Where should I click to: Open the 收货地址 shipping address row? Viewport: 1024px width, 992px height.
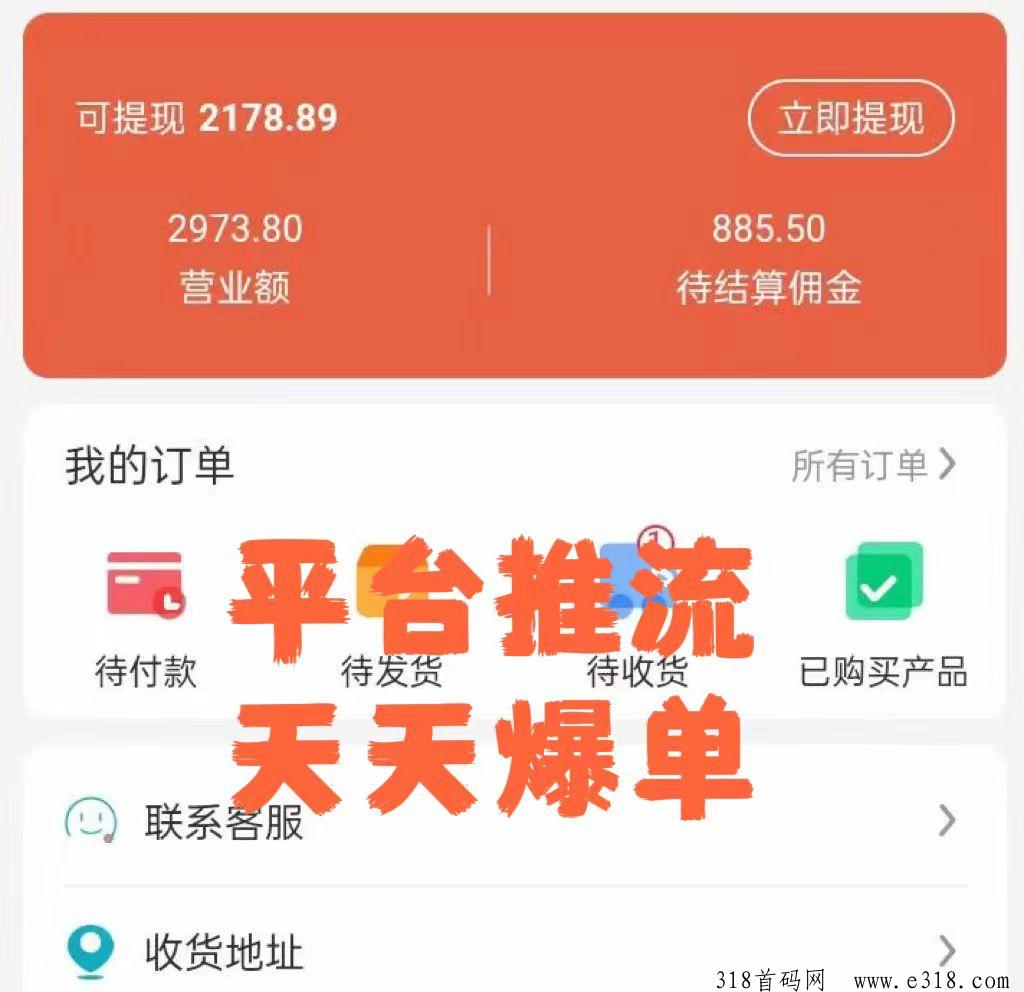512,950
